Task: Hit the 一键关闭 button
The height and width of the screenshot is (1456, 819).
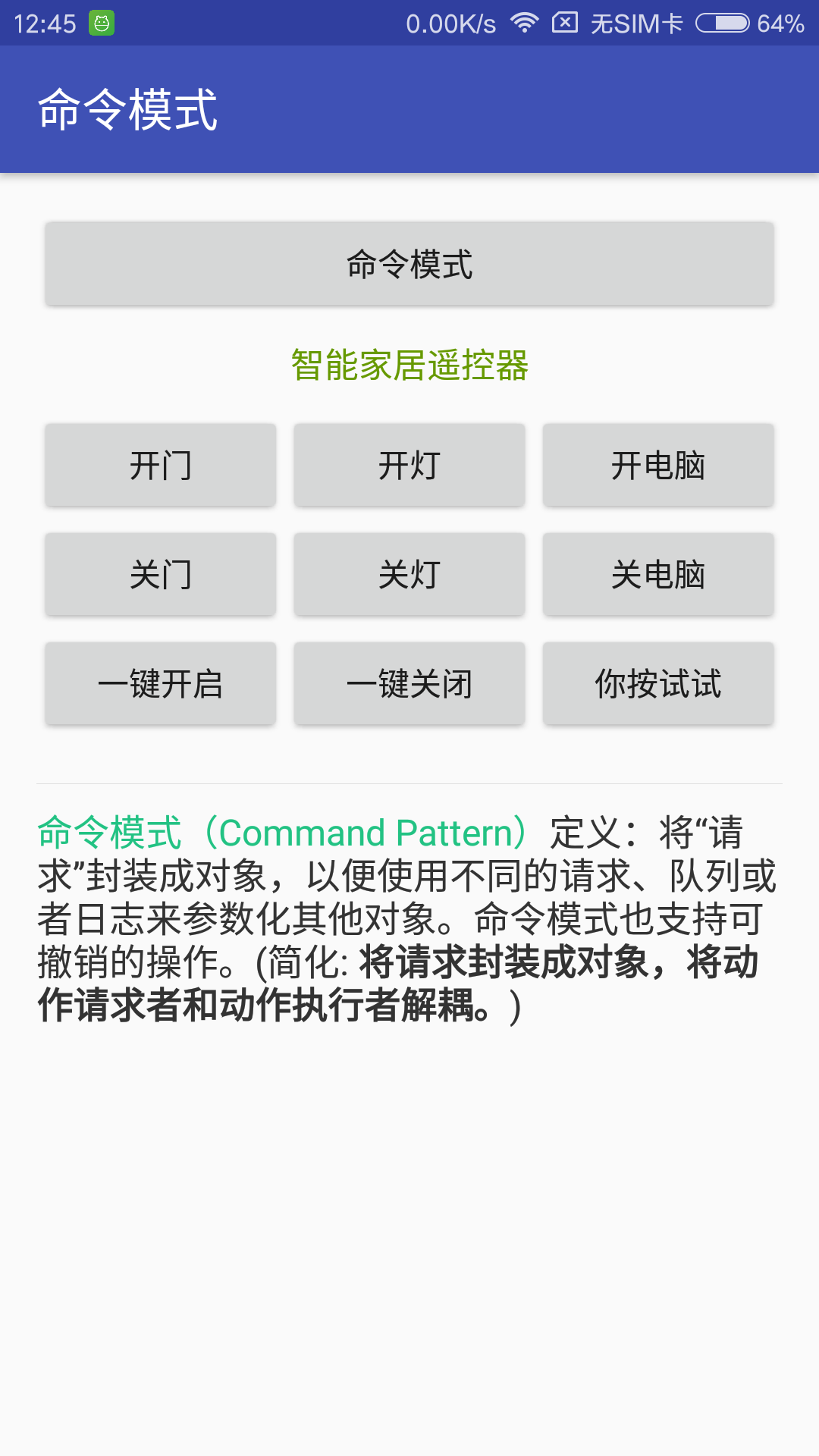Action: (409, 683)
